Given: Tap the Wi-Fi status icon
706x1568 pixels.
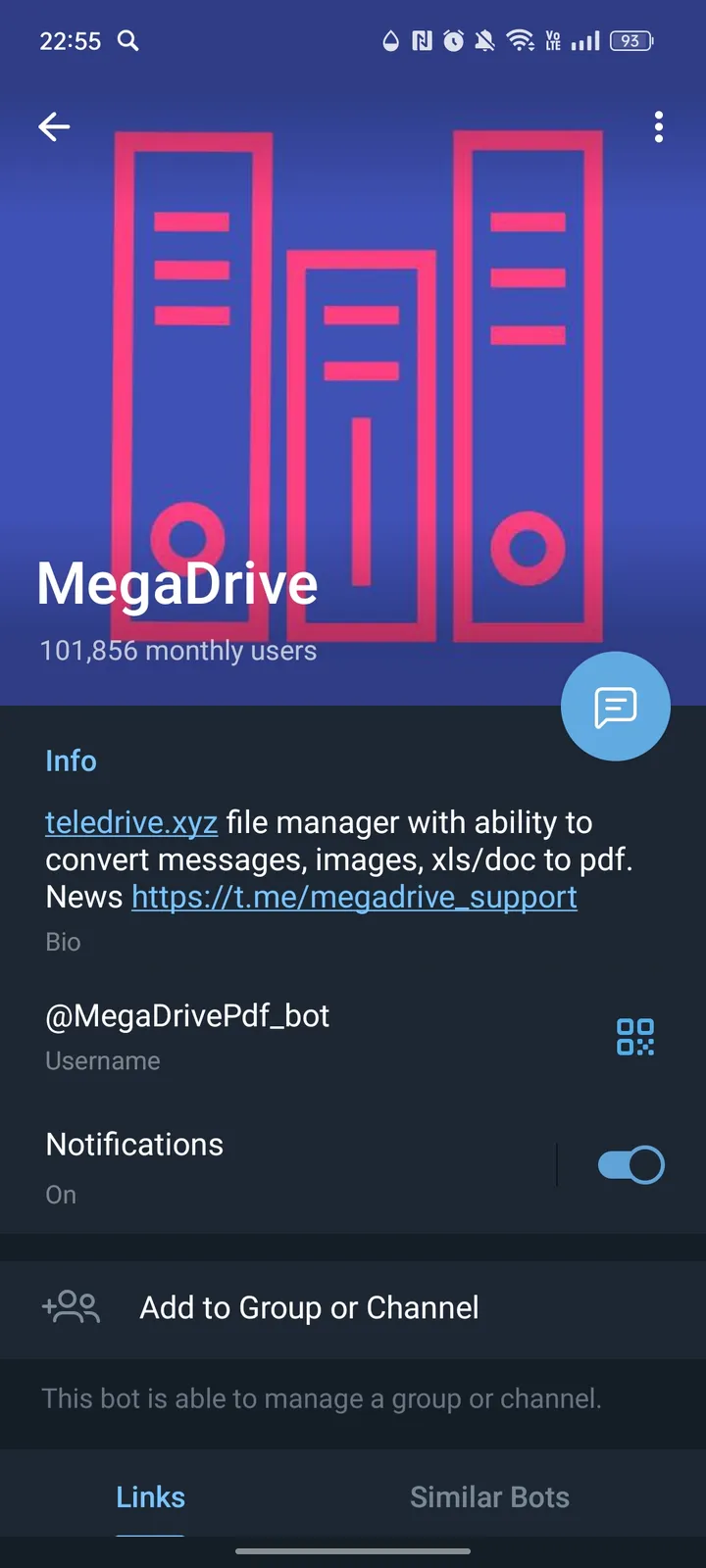Looking at the screenshot, I should pyautogui.click(x=521, y=41).
